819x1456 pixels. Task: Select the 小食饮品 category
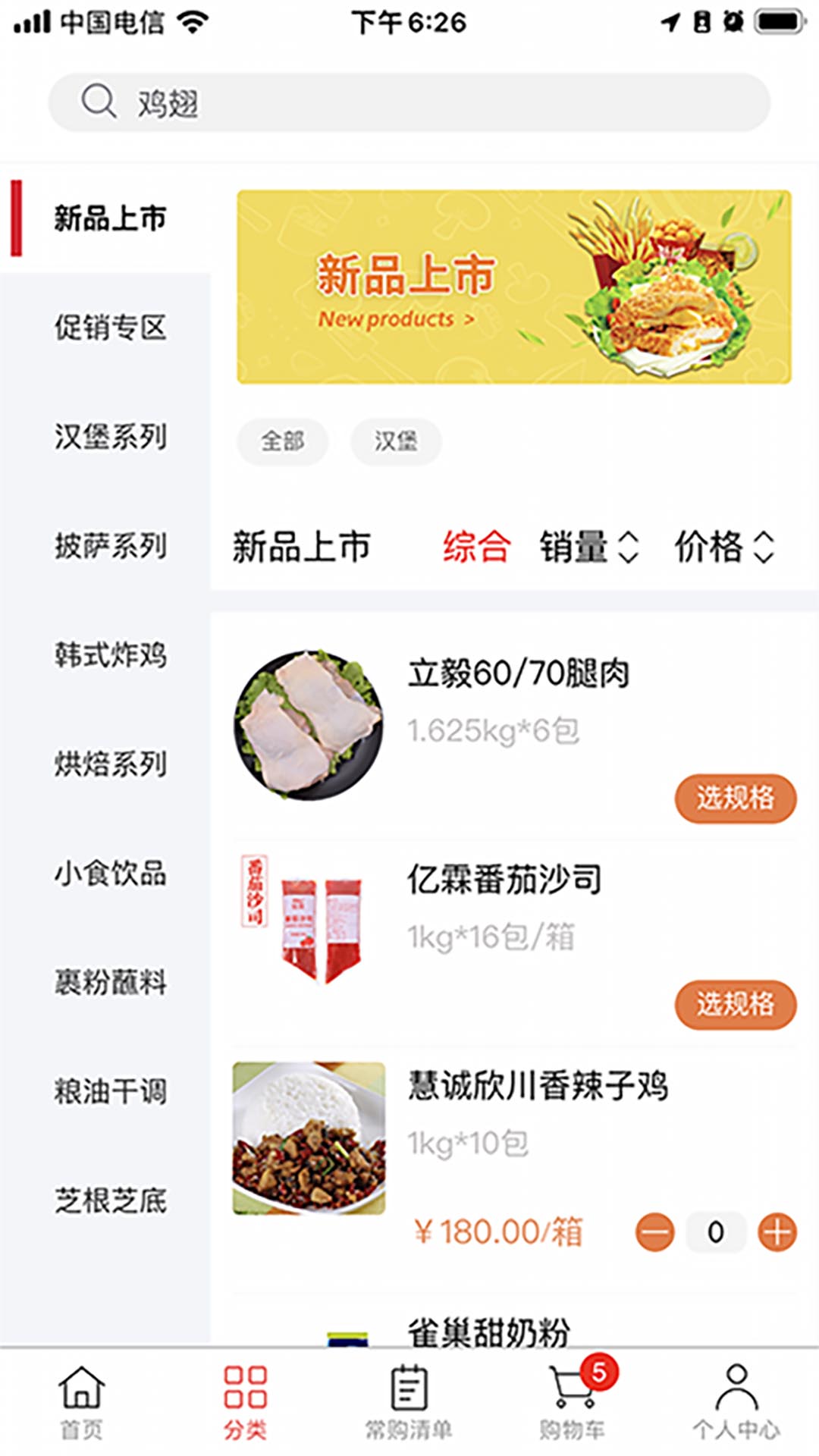pos(110,874)
